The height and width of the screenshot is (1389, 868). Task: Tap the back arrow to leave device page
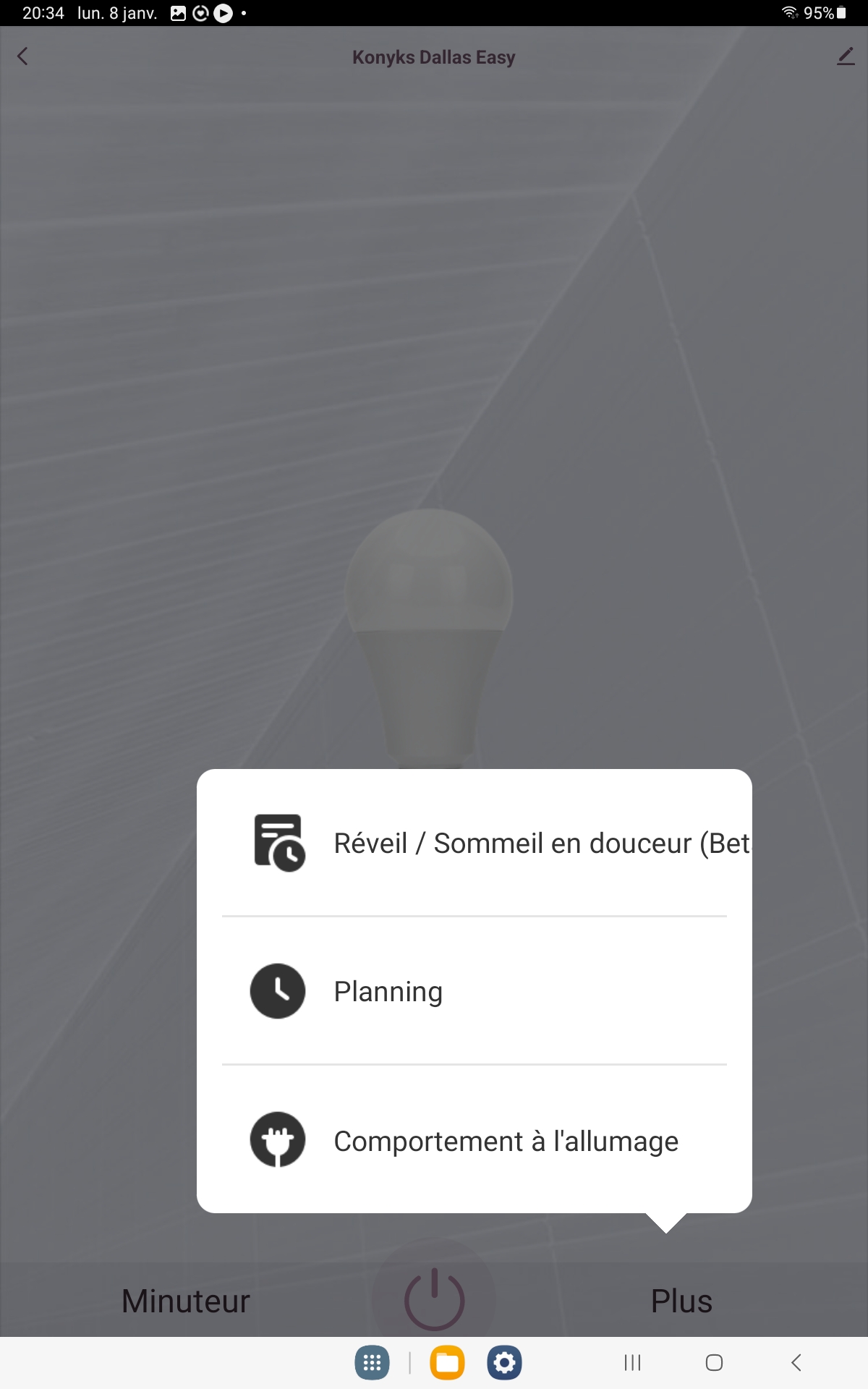22,56
